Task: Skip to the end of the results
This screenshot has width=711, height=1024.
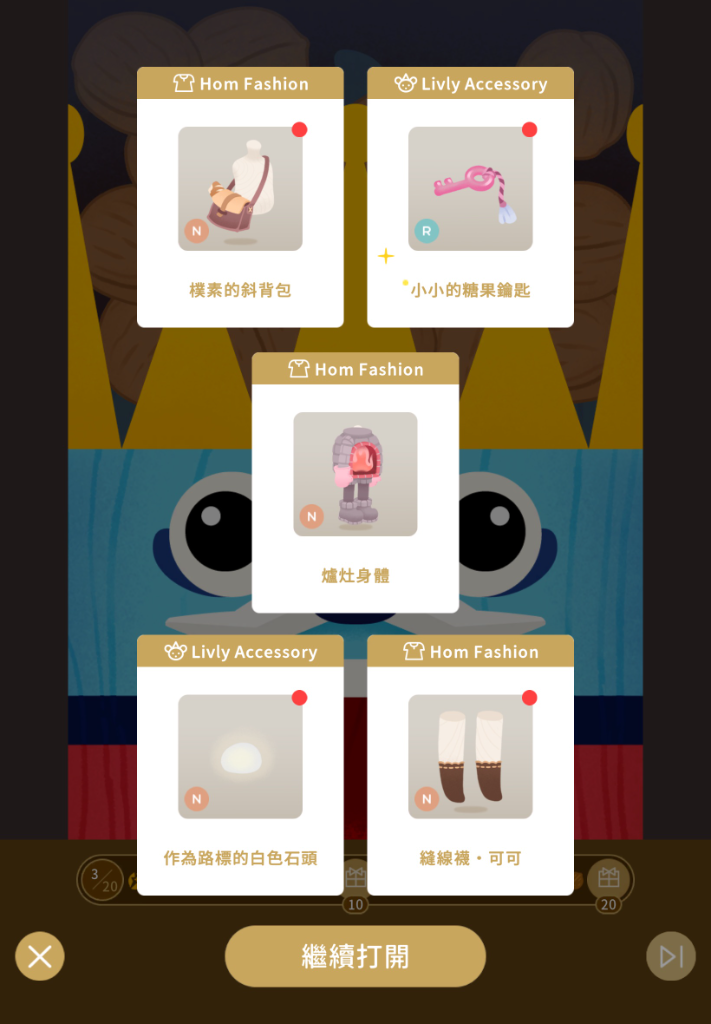Action: [x=671, y=956]
